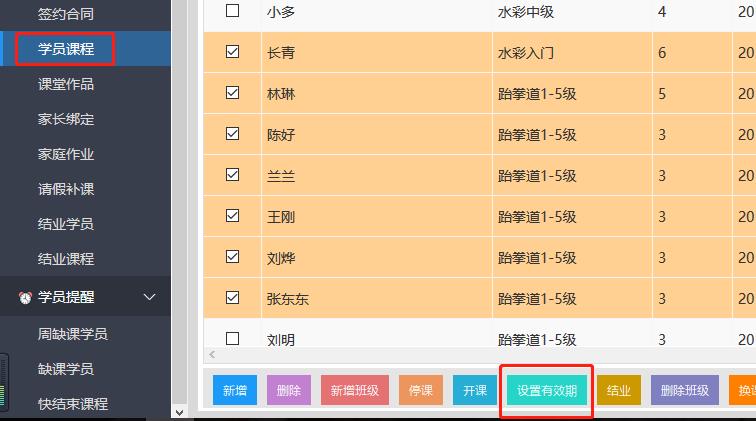Select the checkbox for 刘明
Screen dimensions: 756x421
[x=232, y=339]
